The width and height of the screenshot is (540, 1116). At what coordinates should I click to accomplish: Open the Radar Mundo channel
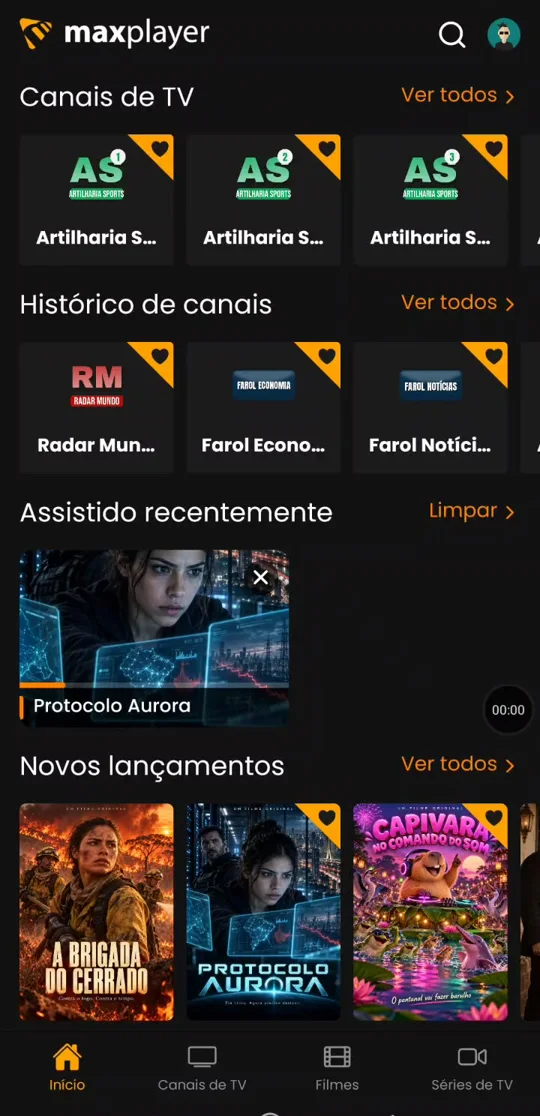pyautogui.click(x=97, y=407)
